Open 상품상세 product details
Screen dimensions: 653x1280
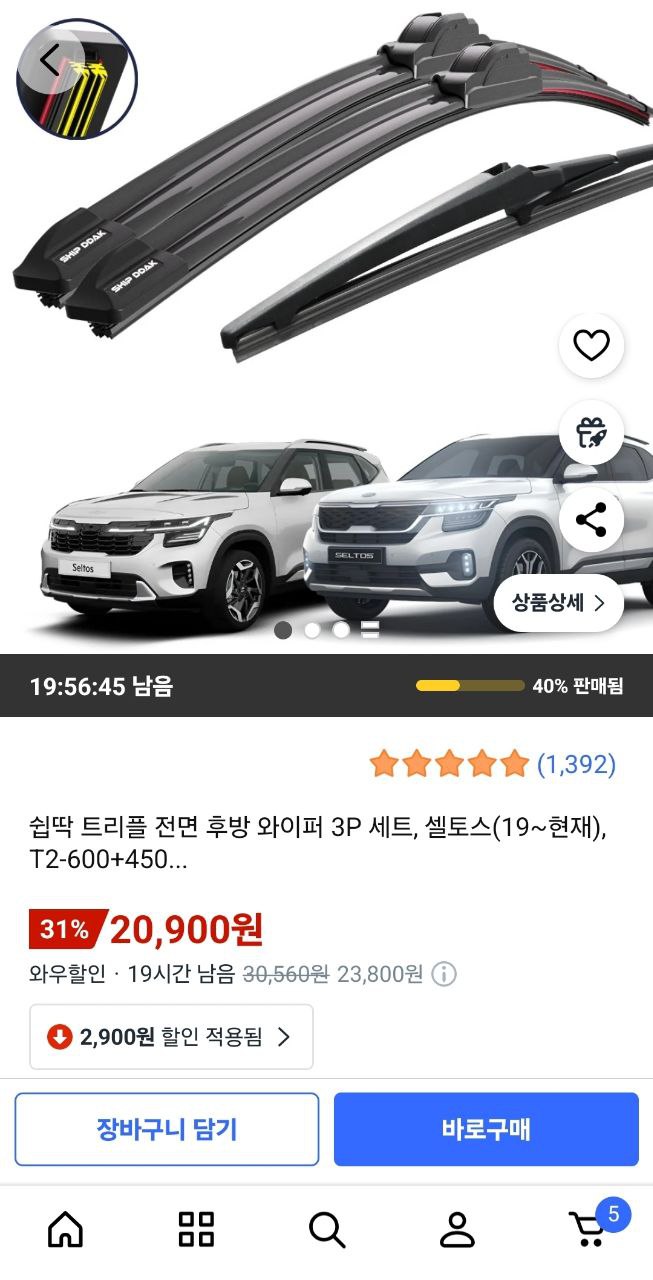coord(559,602)
